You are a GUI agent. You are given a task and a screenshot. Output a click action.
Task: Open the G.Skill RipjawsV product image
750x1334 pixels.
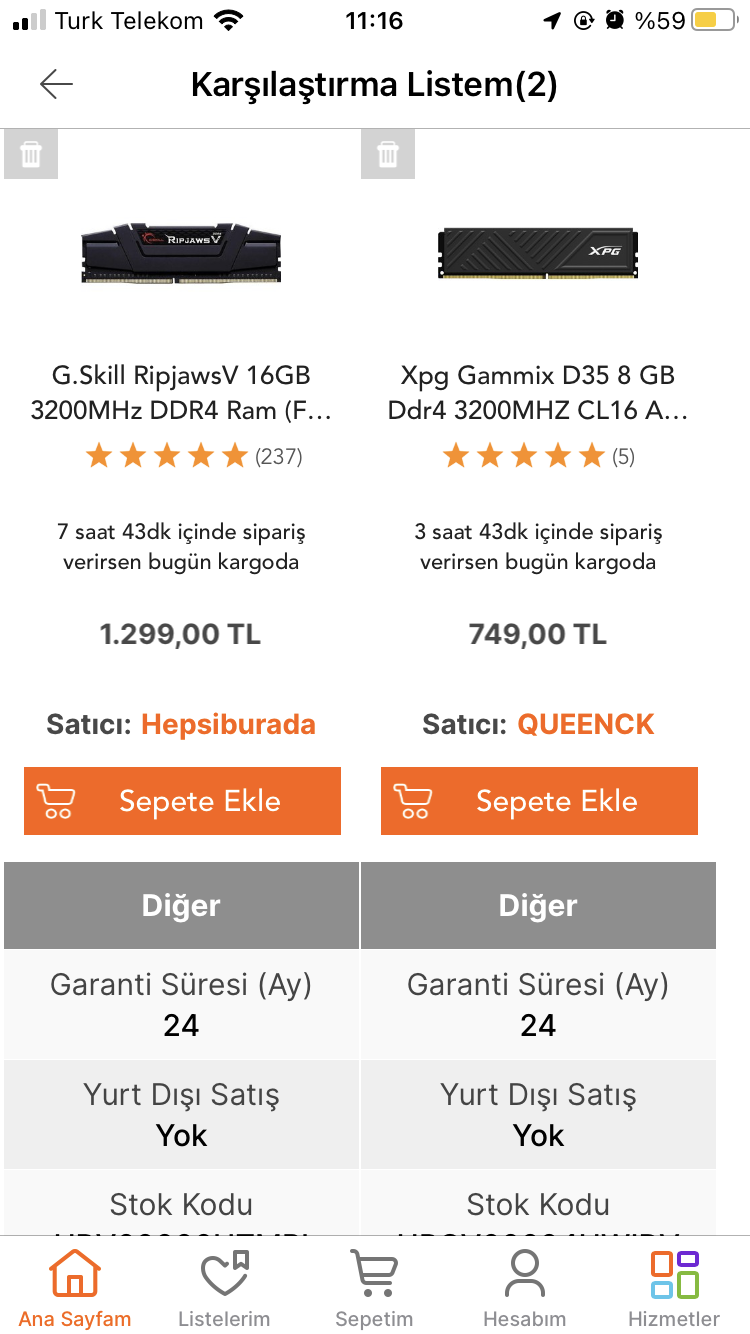(181, 251)
